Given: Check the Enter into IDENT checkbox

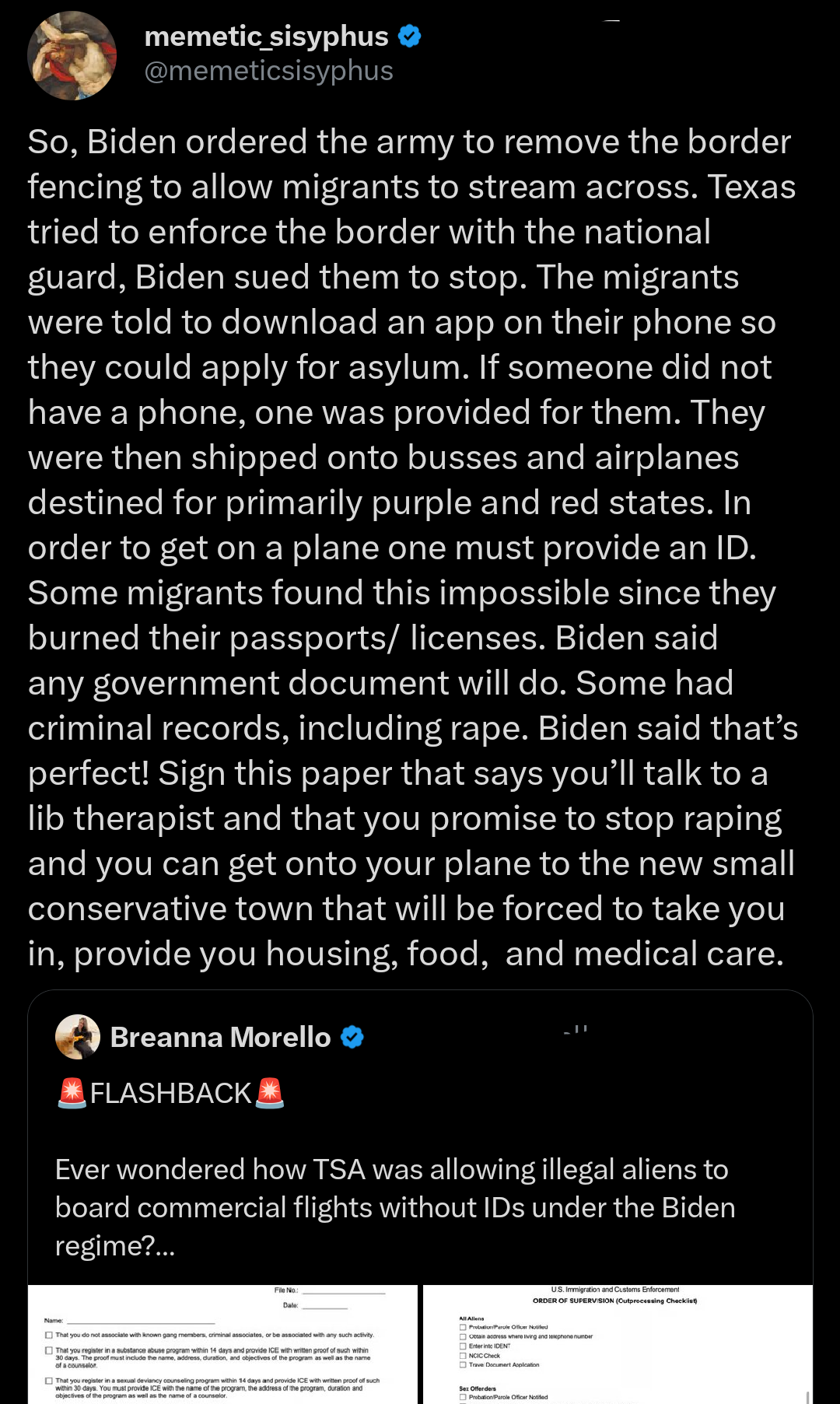Looking at the screenshot, I should pyautogui.click(x=463, y=1346).
